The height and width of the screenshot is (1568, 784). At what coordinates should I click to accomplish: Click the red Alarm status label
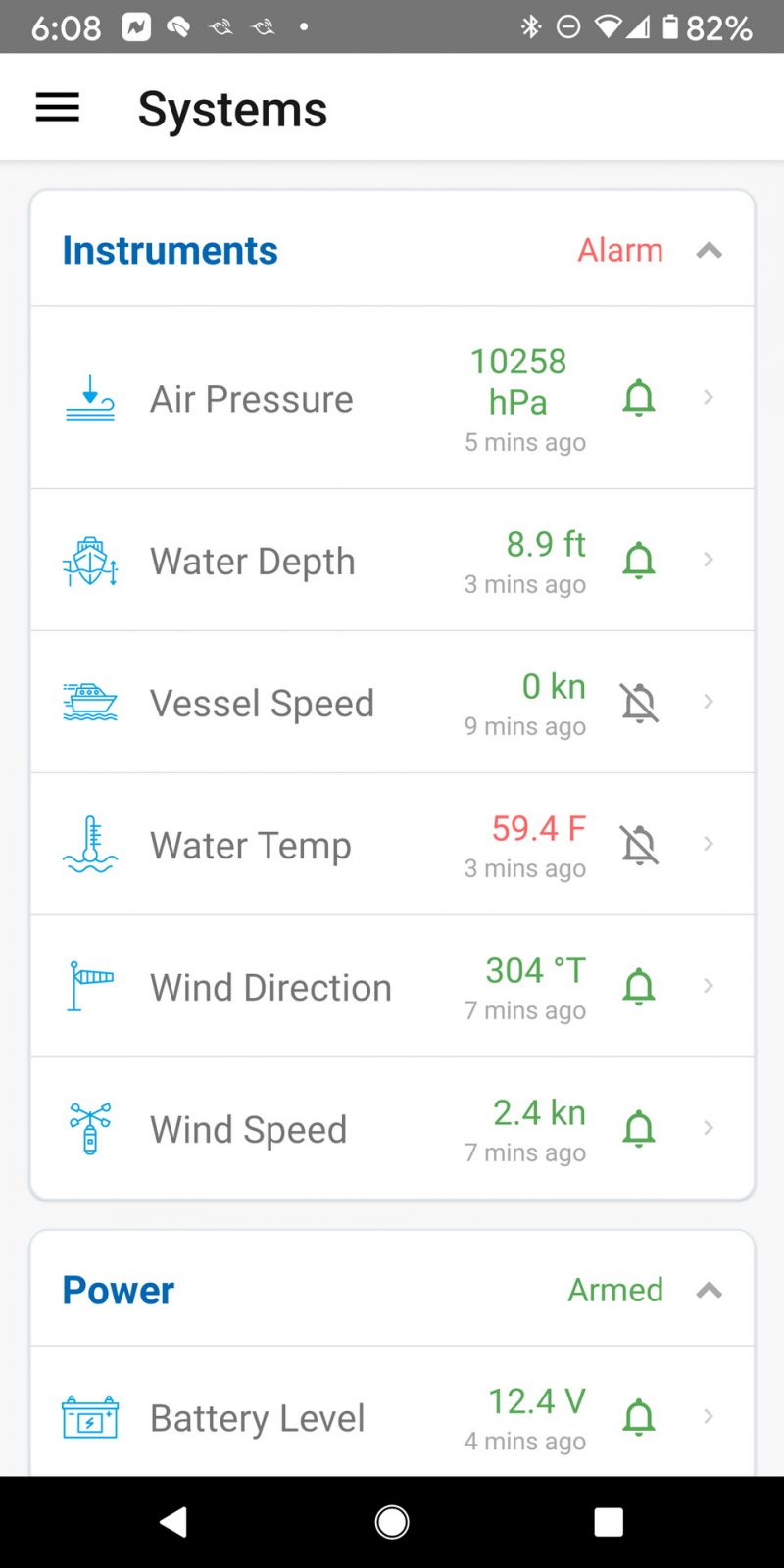[x=619, y=251]
